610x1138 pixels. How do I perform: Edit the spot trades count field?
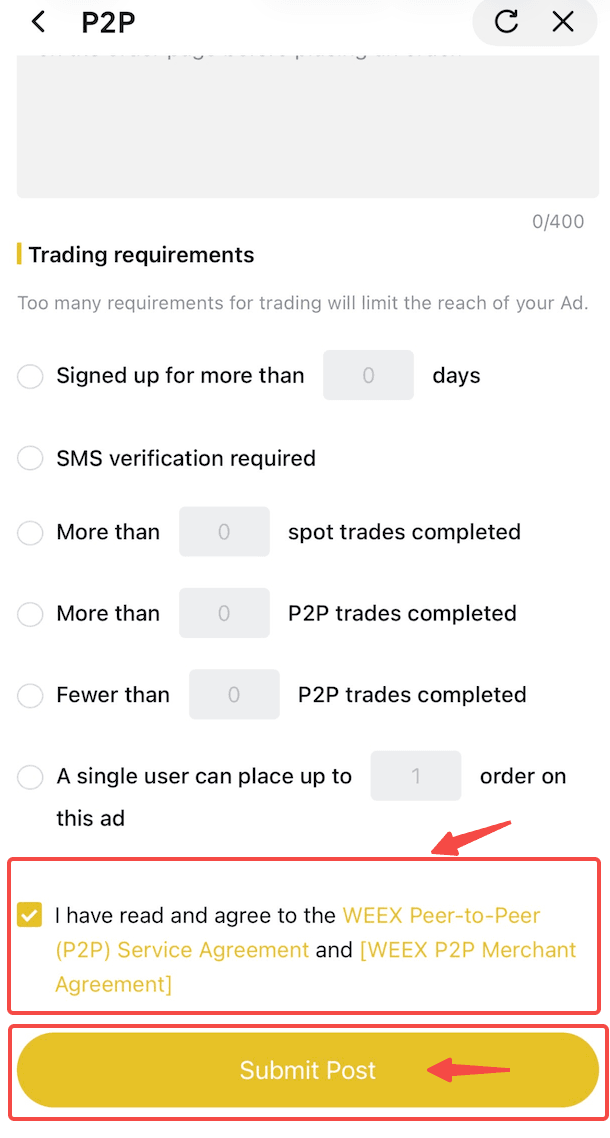224,532
